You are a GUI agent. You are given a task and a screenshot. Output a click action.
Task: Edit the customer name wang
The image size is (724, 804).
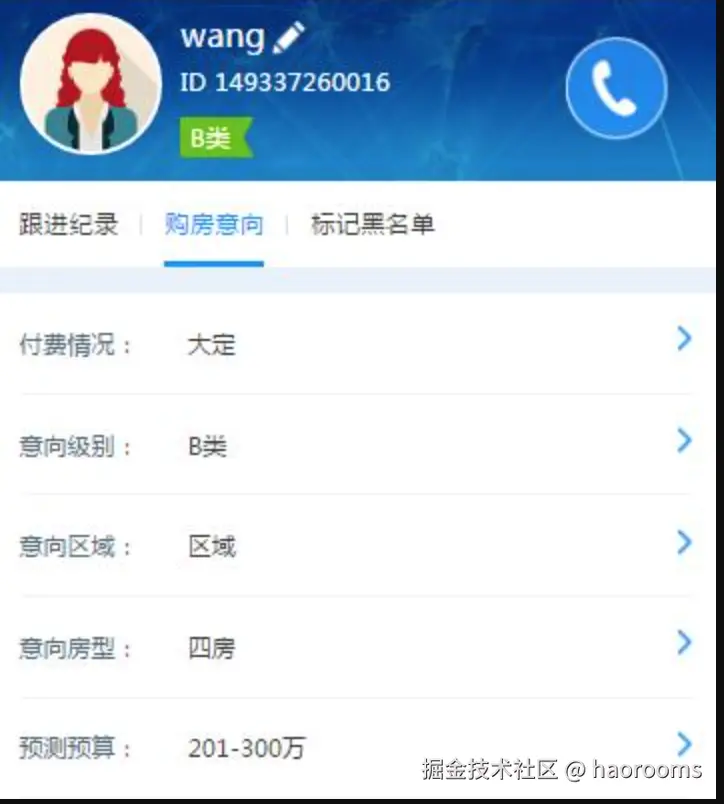click(x=288, y=39)
